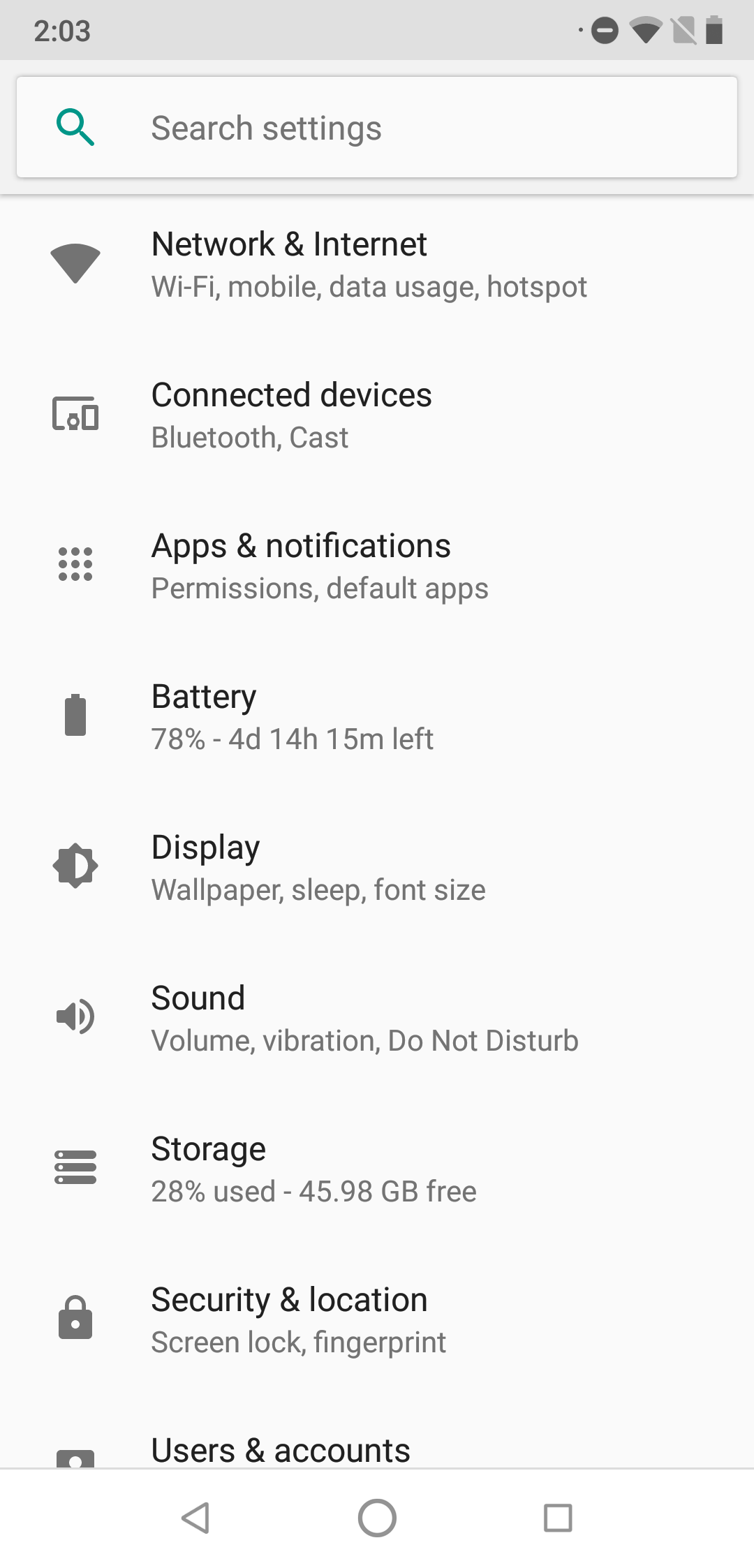Go to the home screen
Image resolution: width=754 pixels, height=1568 pixels.
377,1518
